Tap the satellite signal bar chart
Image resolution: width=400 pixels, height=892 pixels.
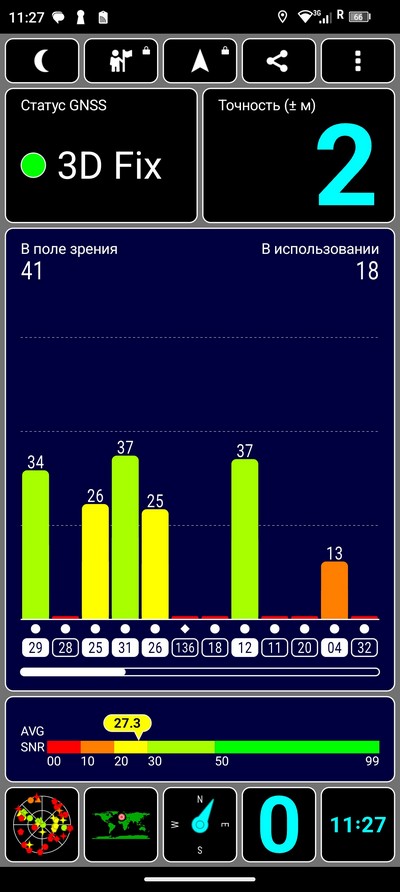pos(200,460)
